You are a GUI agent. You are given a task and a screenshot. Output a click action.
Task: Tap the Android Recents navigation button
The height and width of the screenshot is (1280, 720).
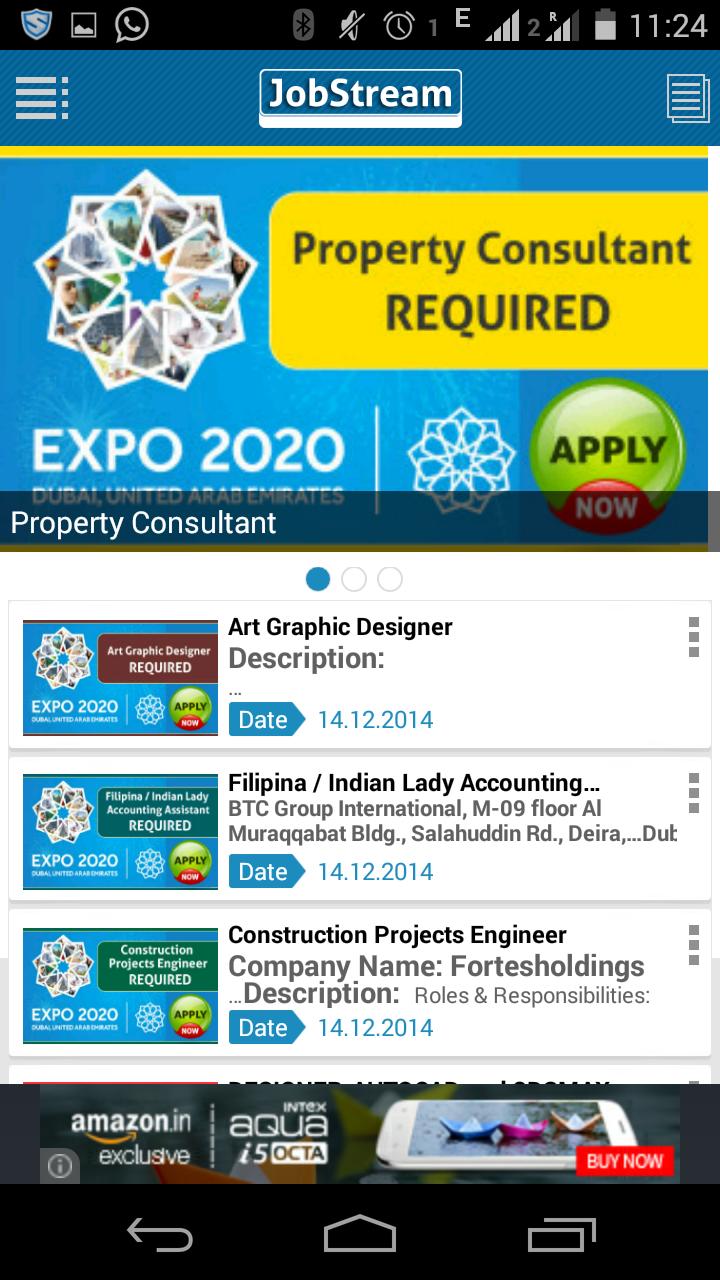point(560,1237)
